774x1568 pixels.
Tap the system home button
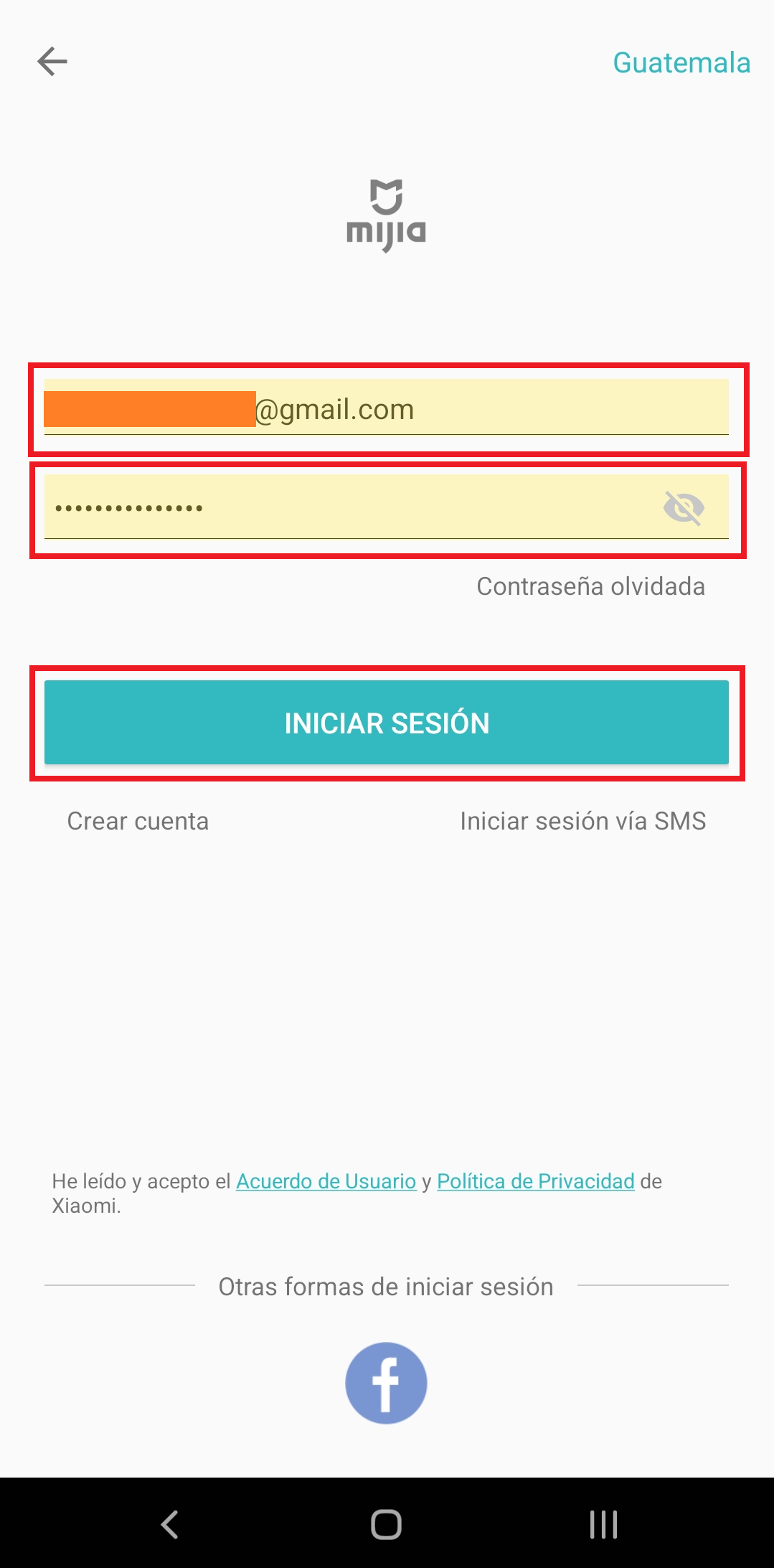[x=386, y=1524]
